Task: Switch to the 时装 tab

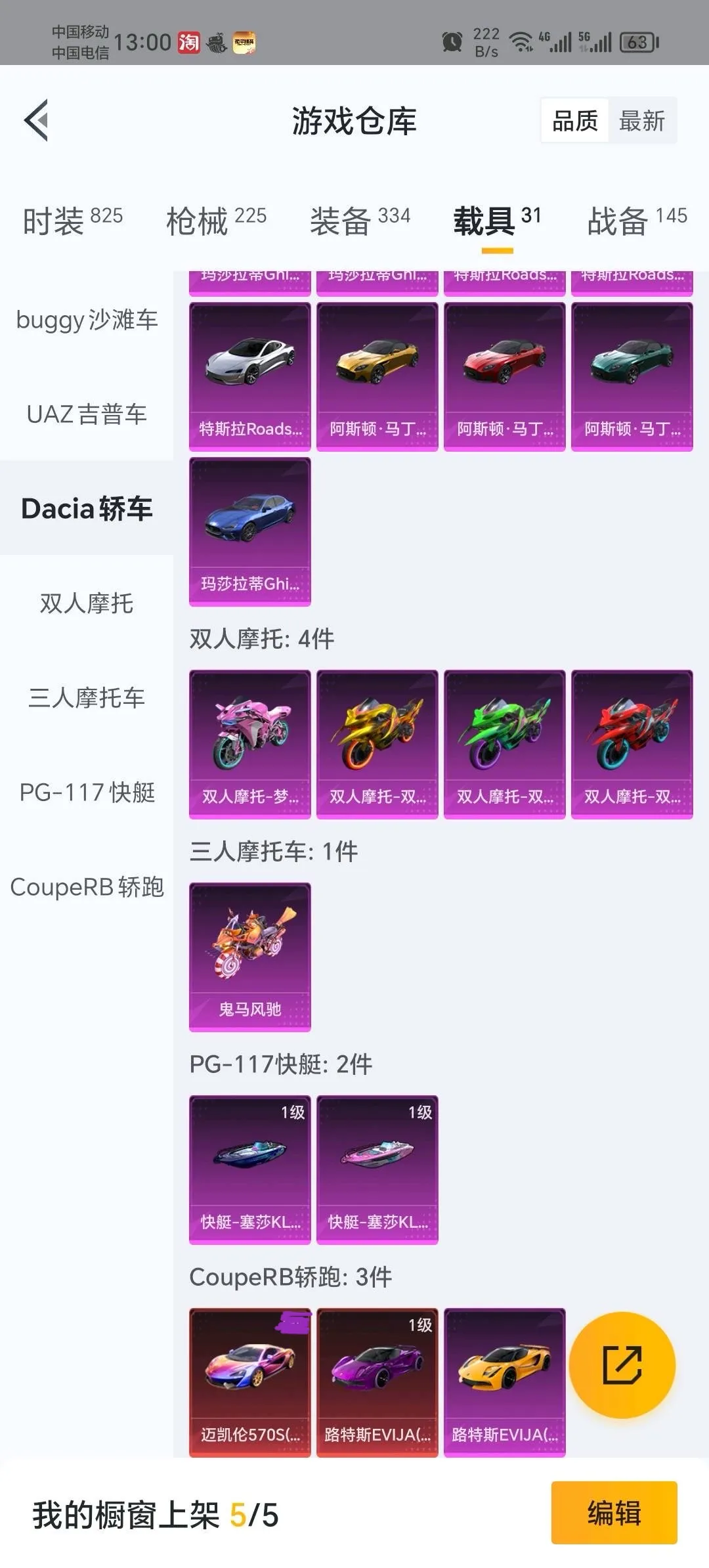Action: point(72,221)
